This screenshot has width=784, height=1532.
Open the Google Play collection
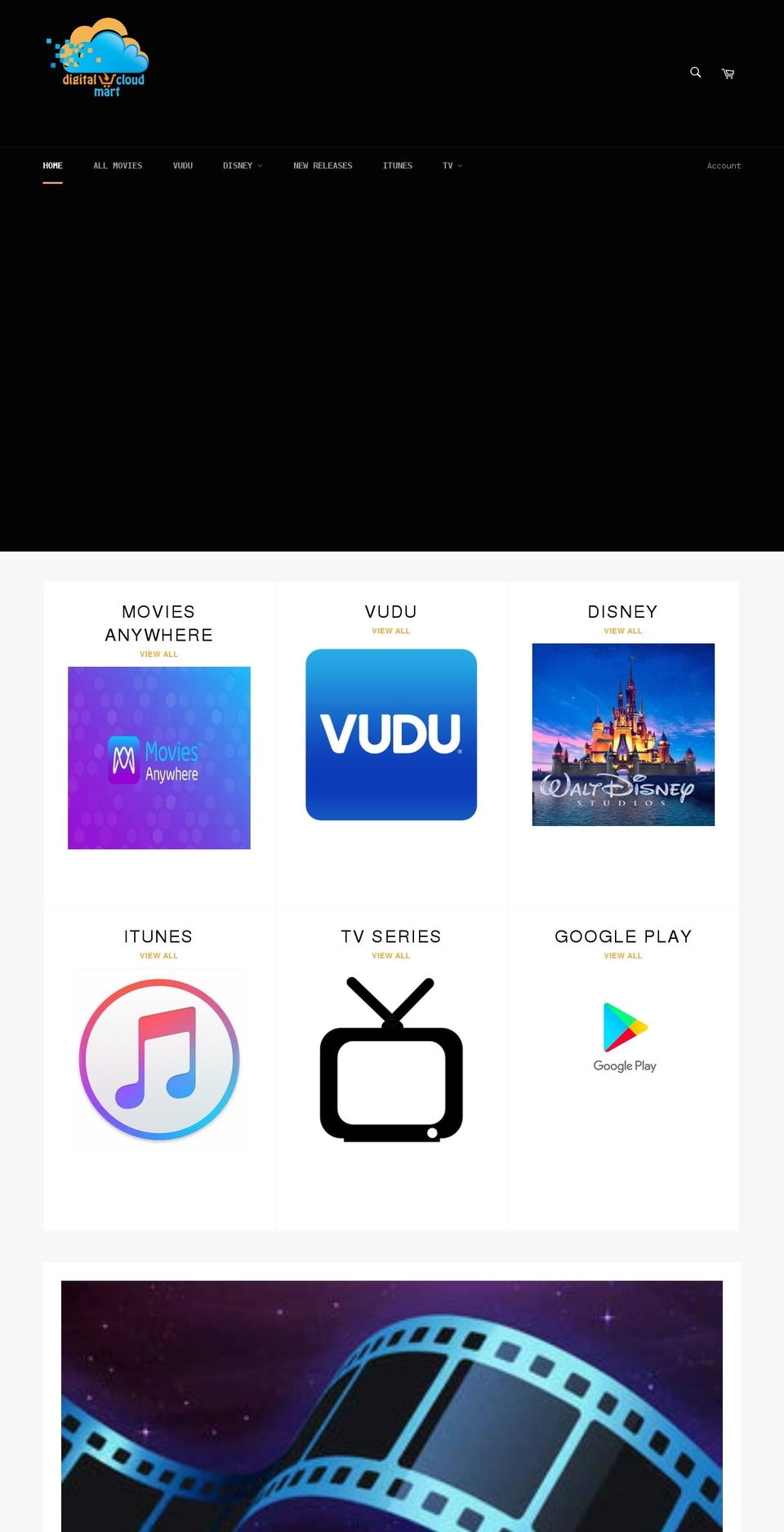(x=623, y=1038)
